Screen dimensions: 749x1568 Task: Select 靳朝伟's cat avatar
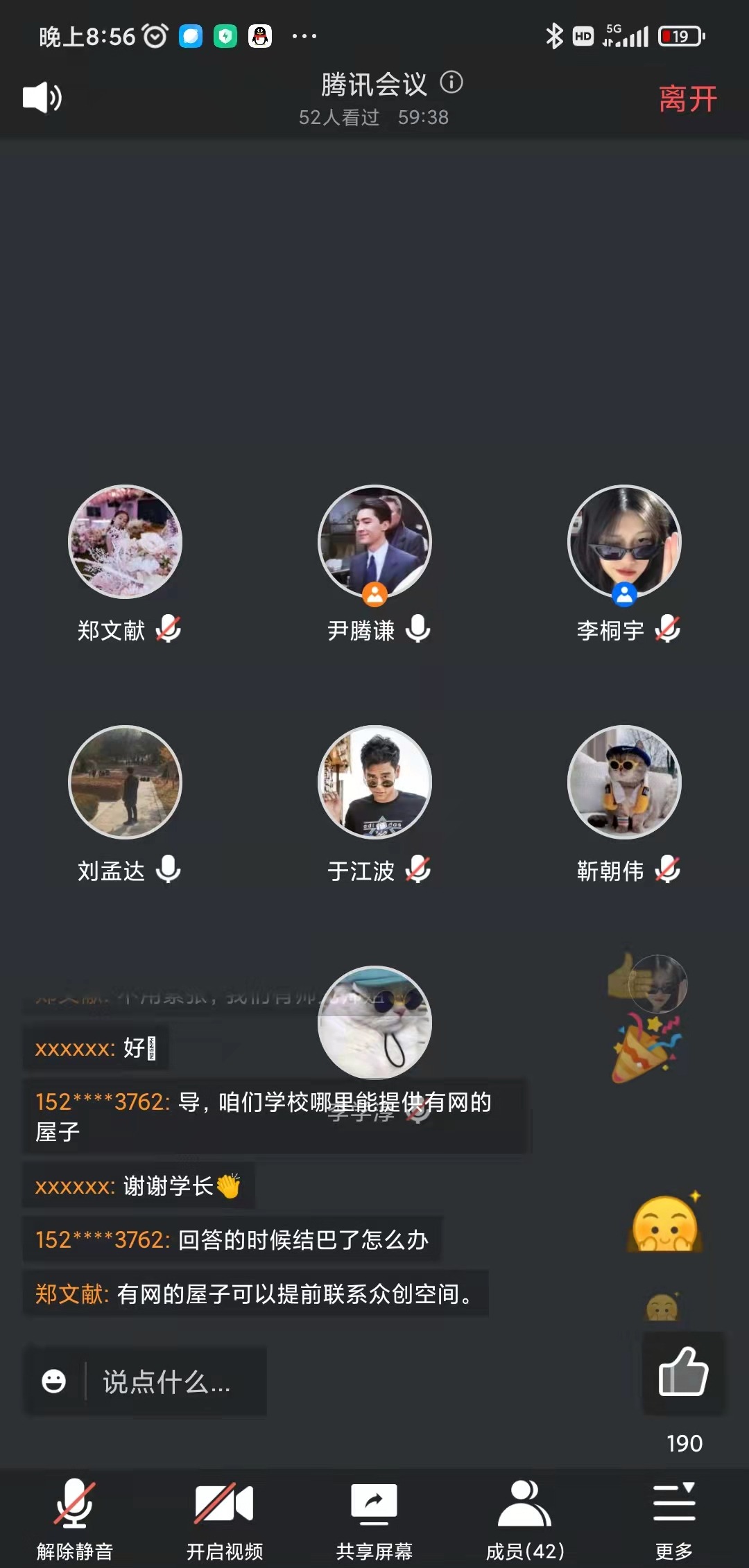coord(624,782)
